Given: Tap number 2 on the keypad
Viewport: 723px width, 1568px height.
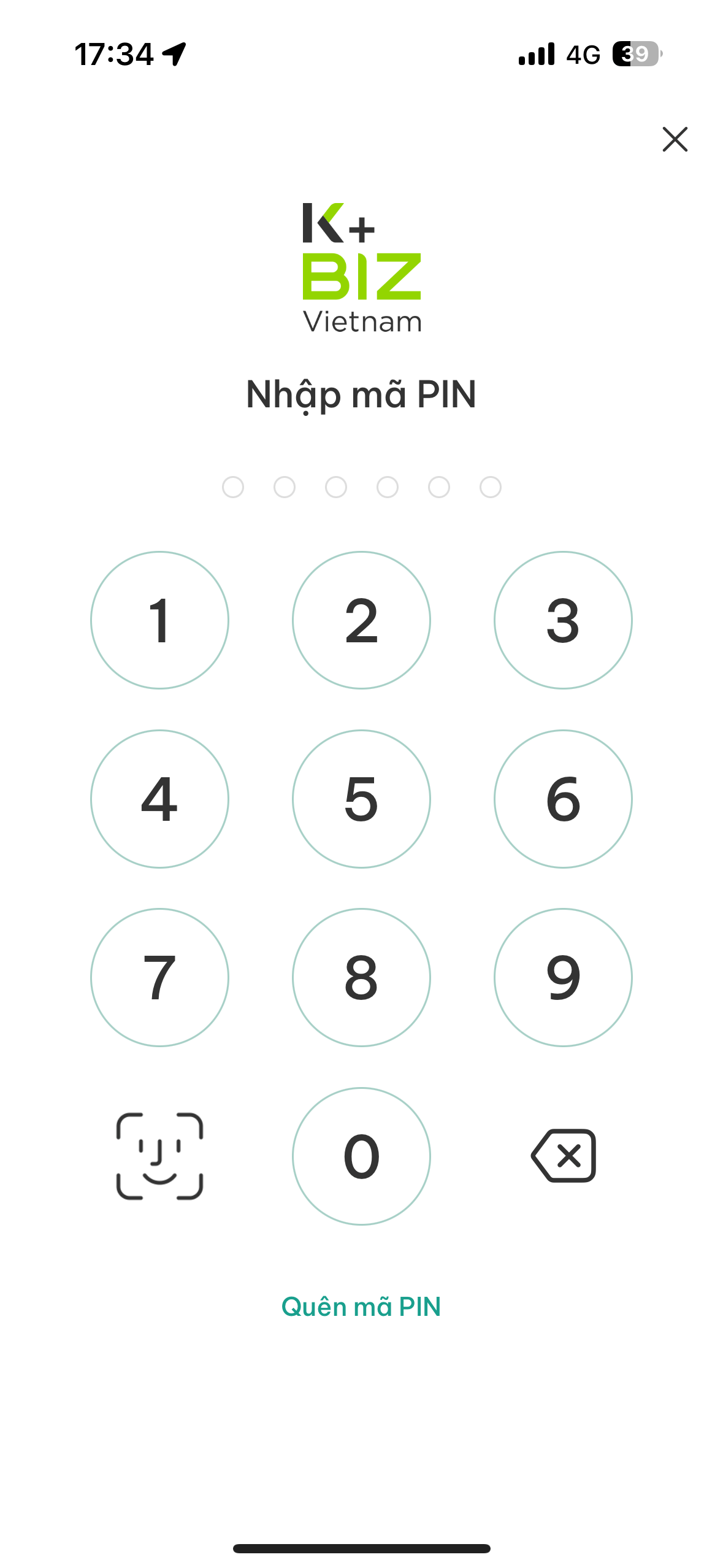Looking at the screenshot, I should (361, 620).
